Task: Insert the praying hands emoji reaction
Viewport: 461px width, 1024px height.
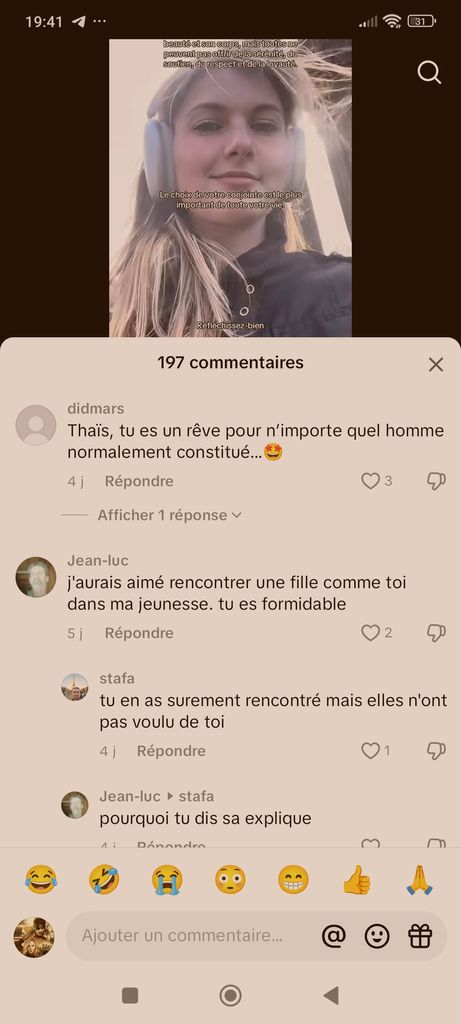Action: [x=420, y=880]
